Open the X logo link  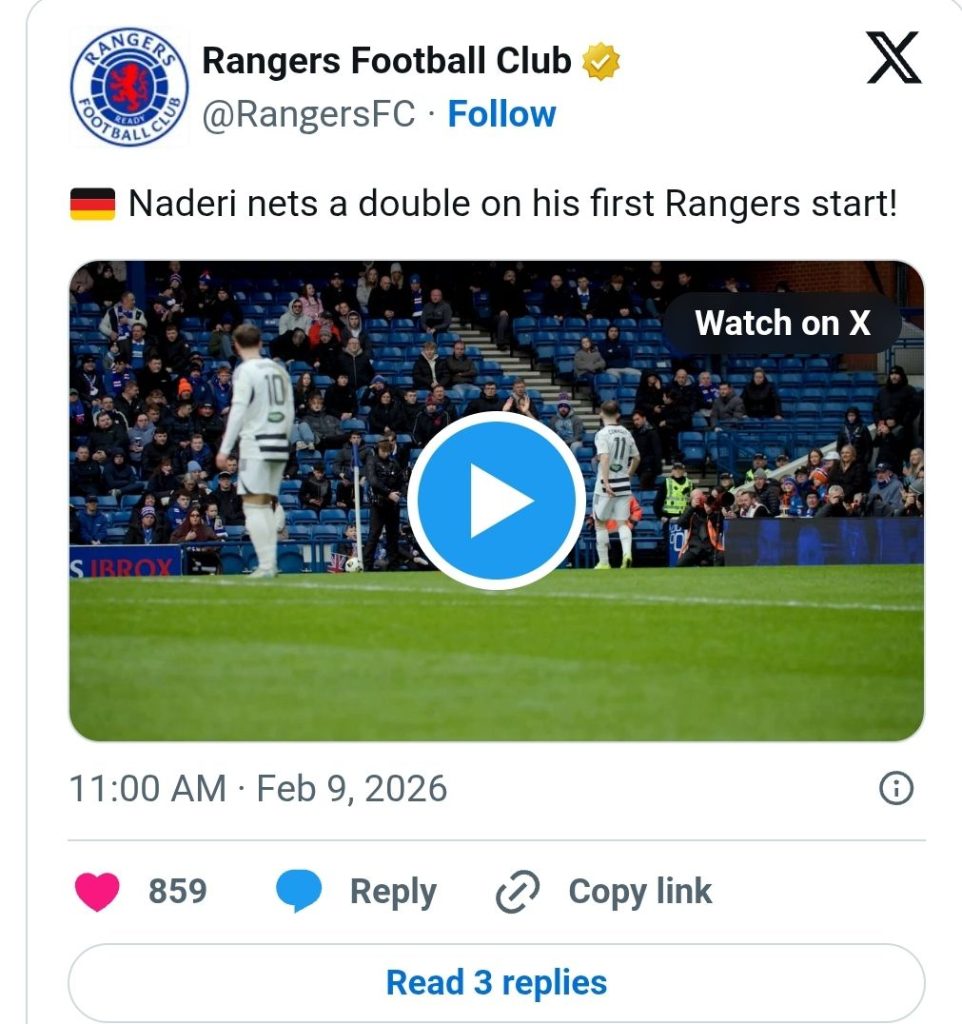[x=892, y=58]
